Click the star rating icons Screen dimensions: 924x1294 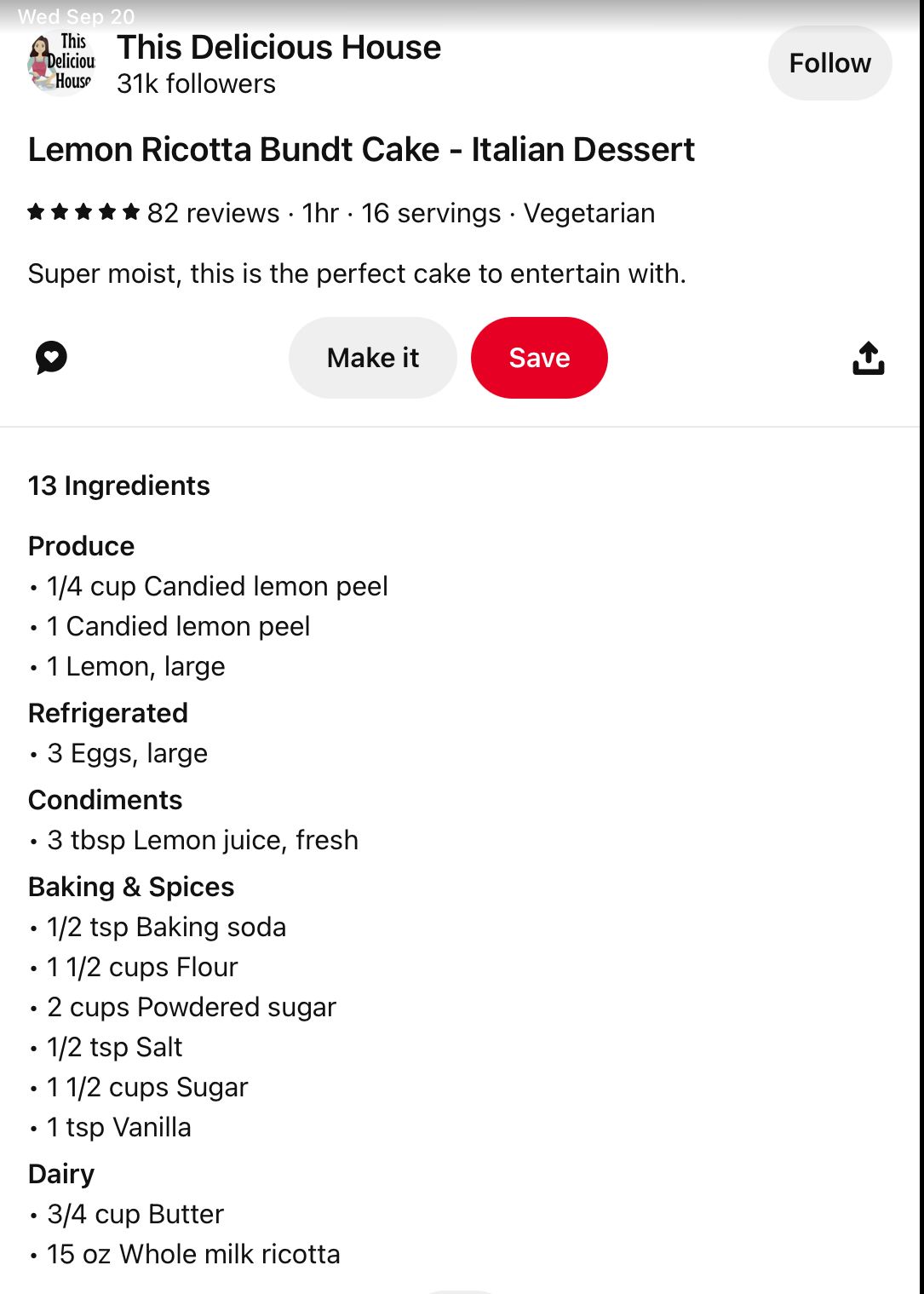[x=83, y=212]
